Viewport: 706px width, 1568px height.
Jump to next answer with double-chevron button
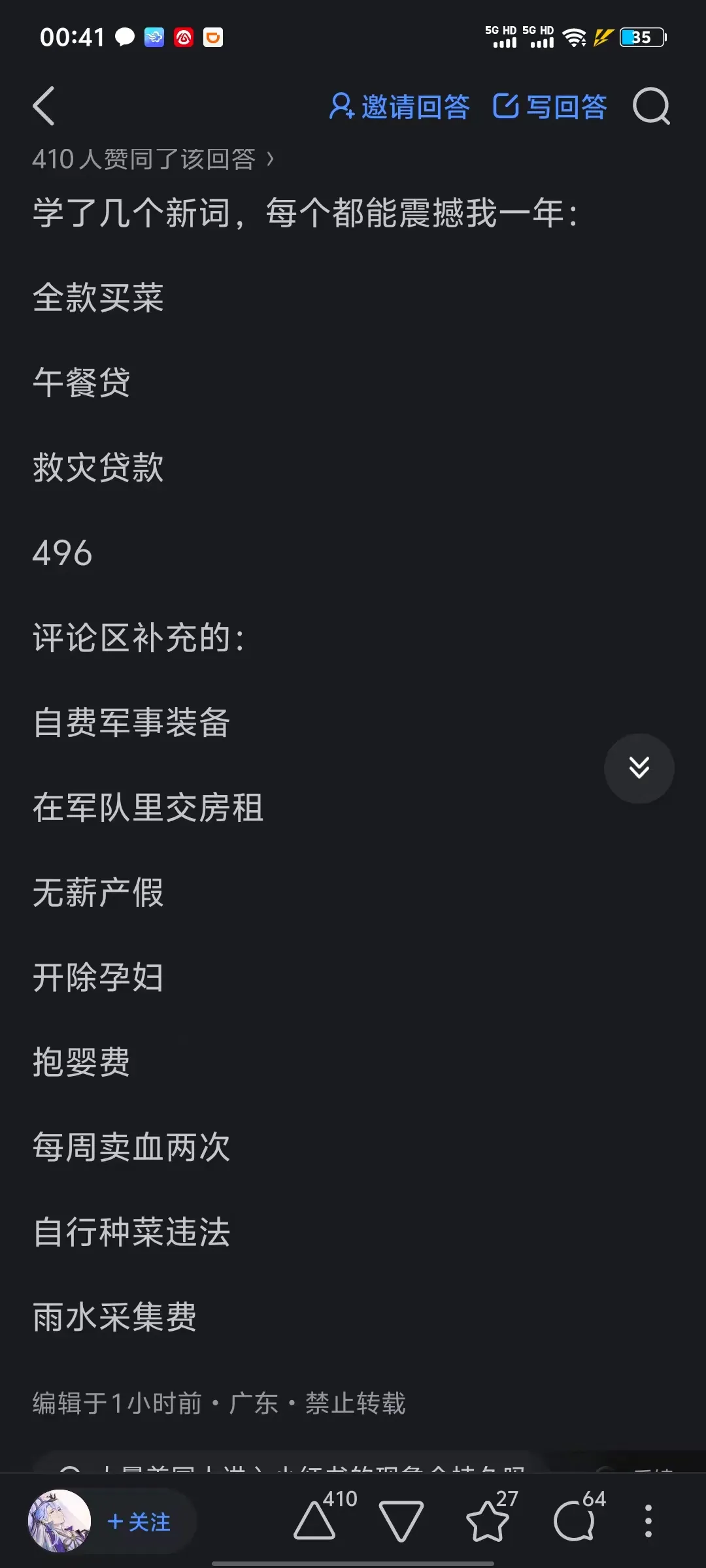click(x=639, y=768)
